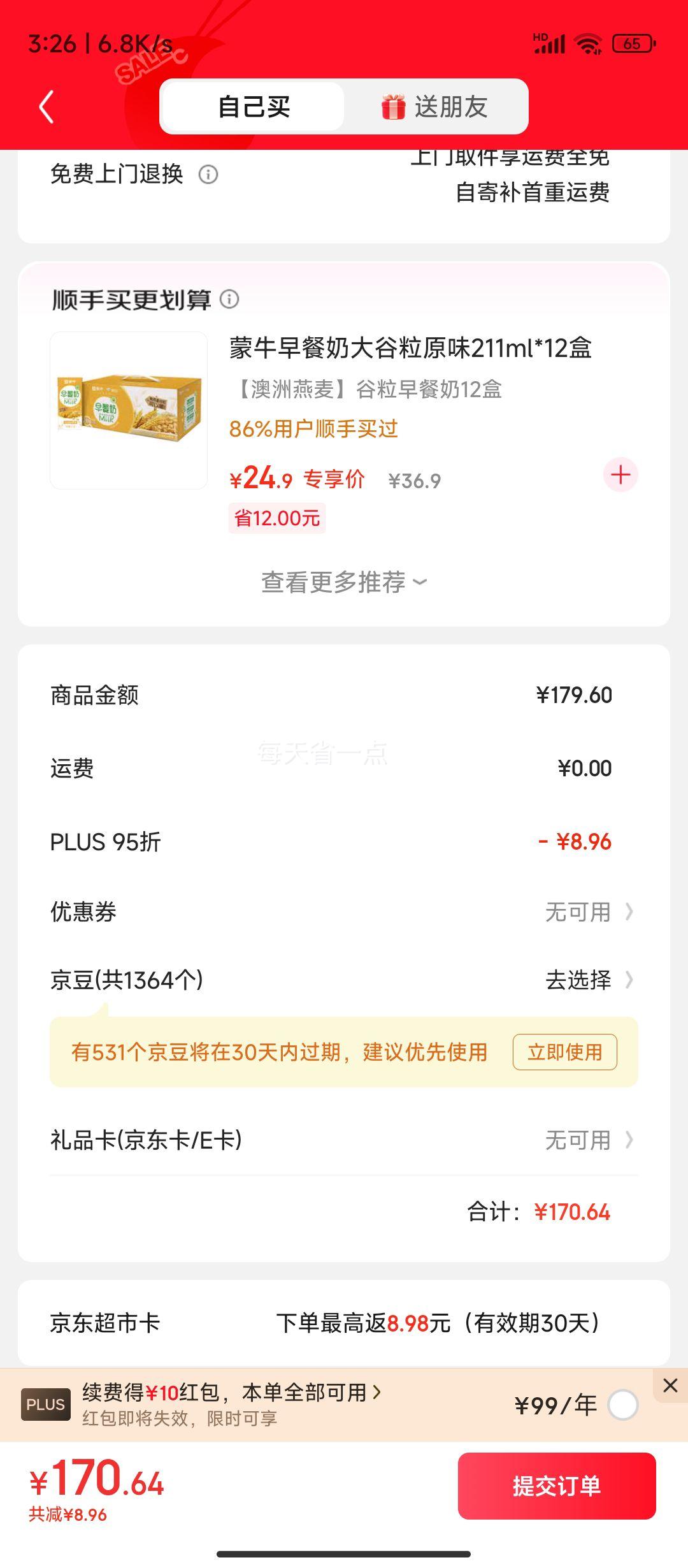Open info icon next to 顺手买更划算
Viewport: 688px width, 1568px height.
coord(229,299)
